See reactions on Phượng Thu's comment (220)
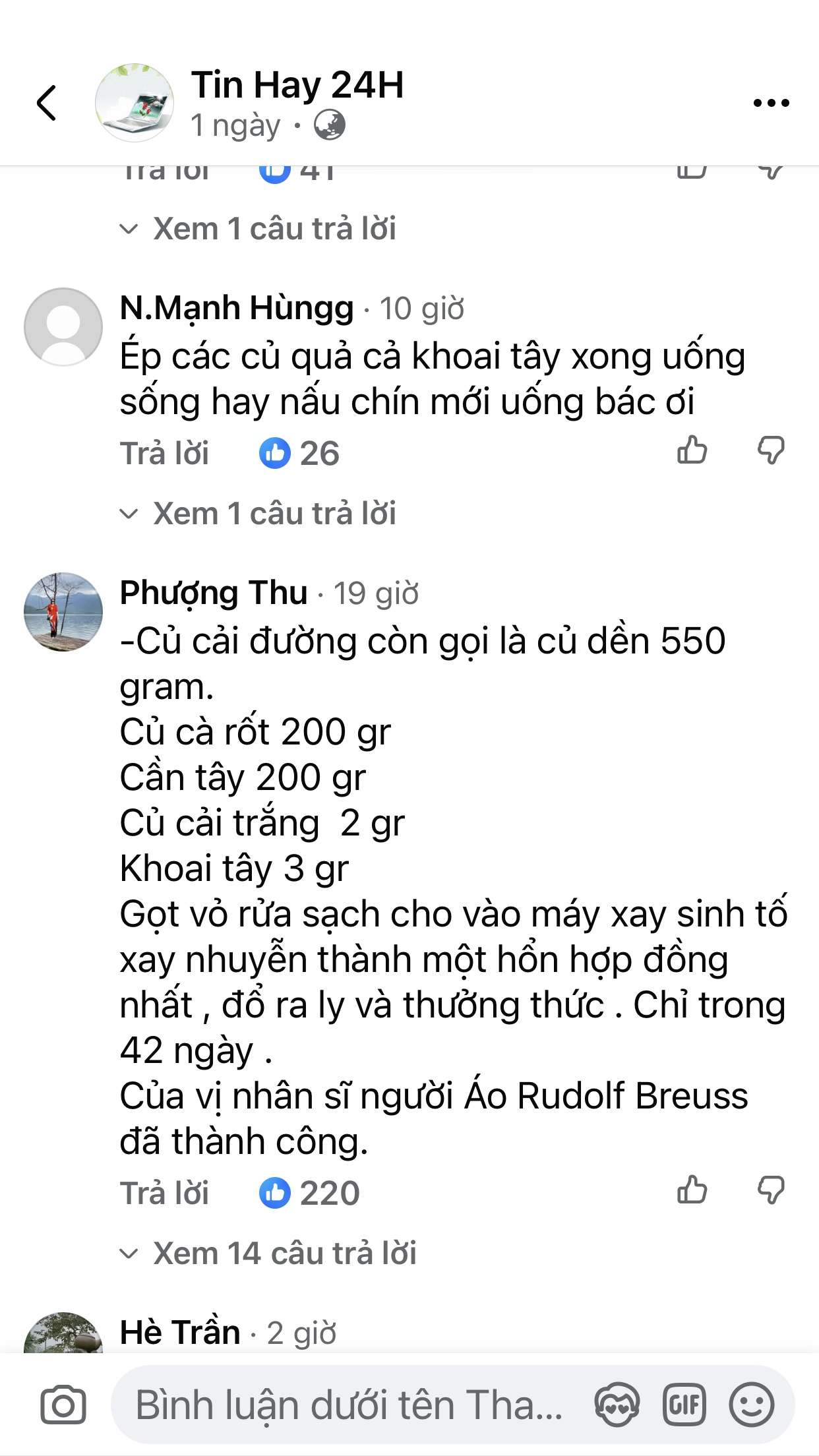Image resolution: width=819 pixels, height=1456 pixels. (x=310, y=1193)
